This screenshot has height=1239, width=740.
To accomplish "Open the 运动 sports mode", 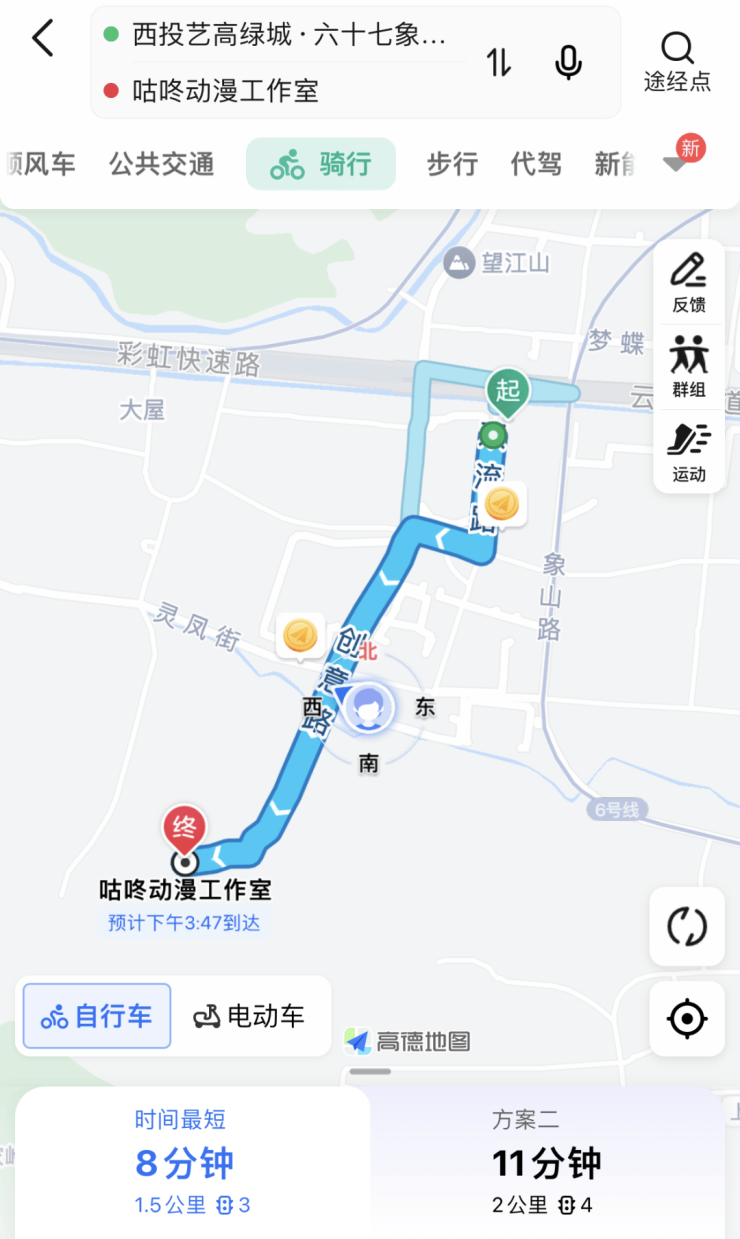I will [x=689, y=452].
